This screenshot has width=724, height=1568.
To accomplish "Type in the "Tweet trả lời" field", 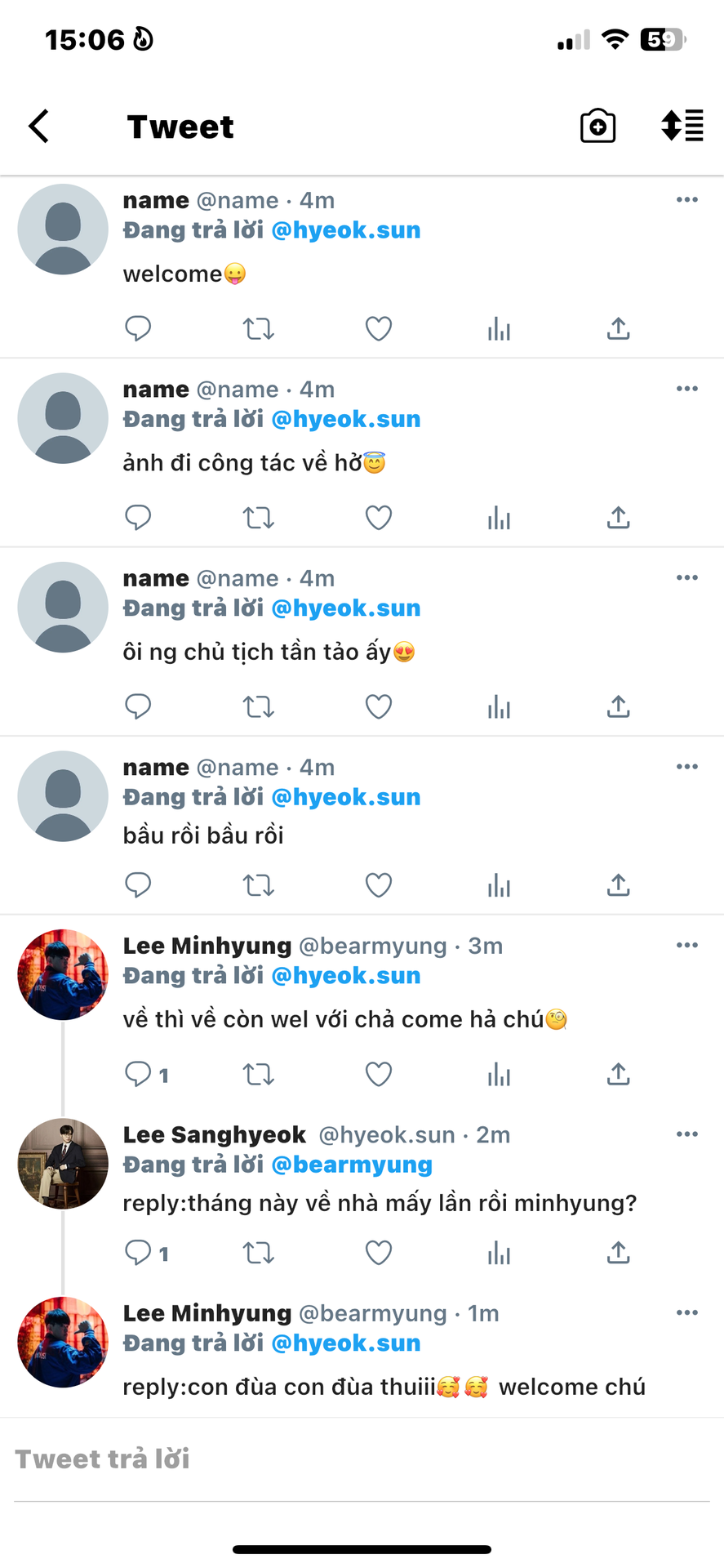I will point(359,1459).
